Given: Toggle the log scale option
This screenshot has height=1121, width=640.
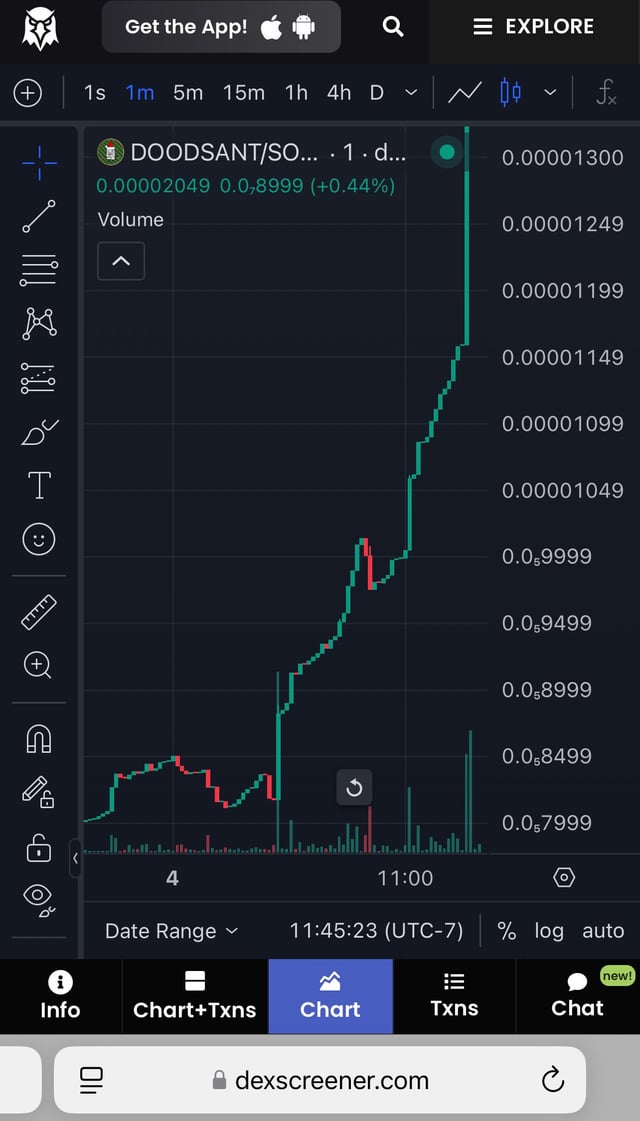Looking at the screenshot, I should (x=548, y=931).
